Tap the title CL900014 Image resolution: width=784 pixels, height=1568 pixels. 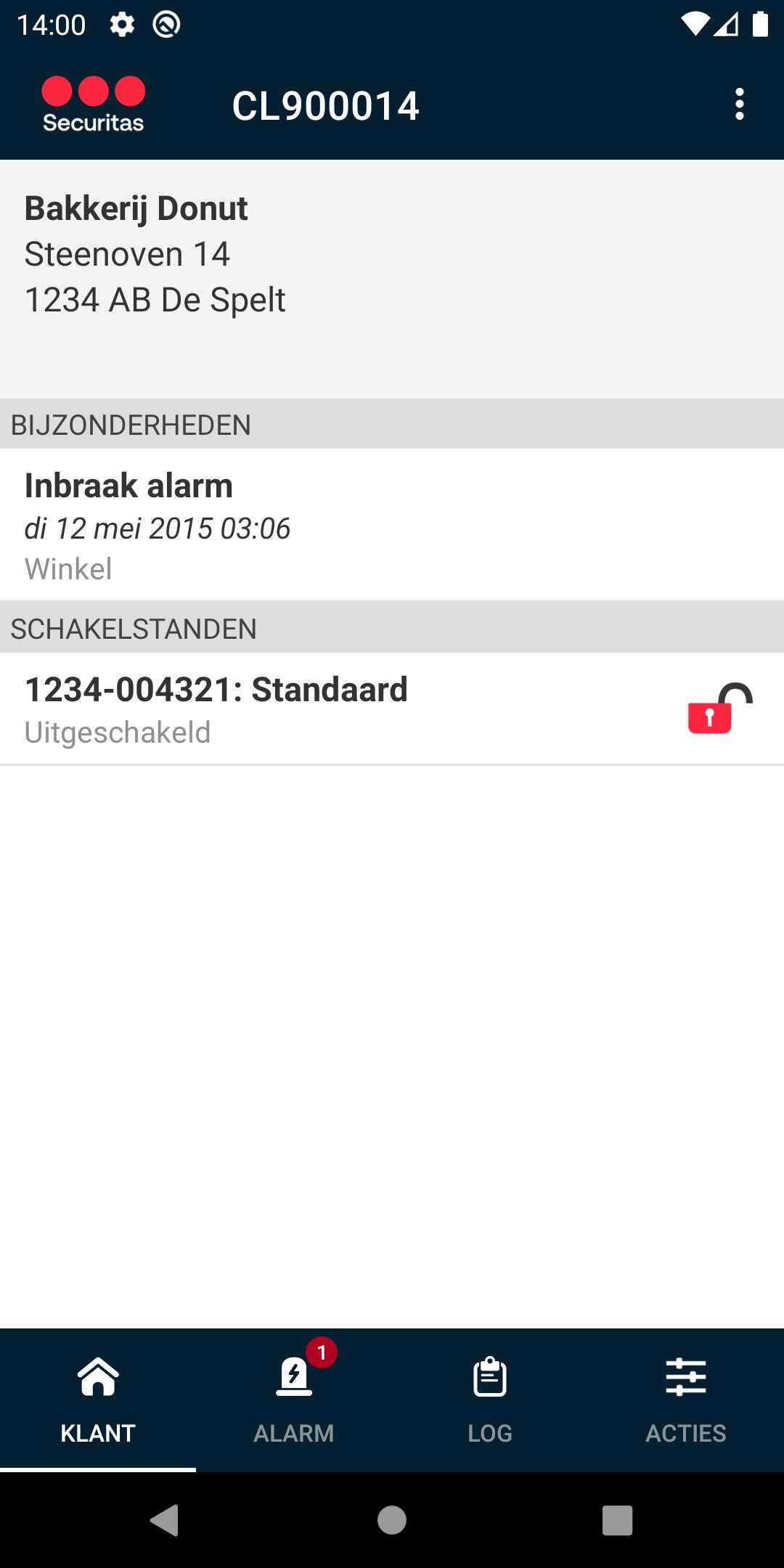tap(326, 106)
